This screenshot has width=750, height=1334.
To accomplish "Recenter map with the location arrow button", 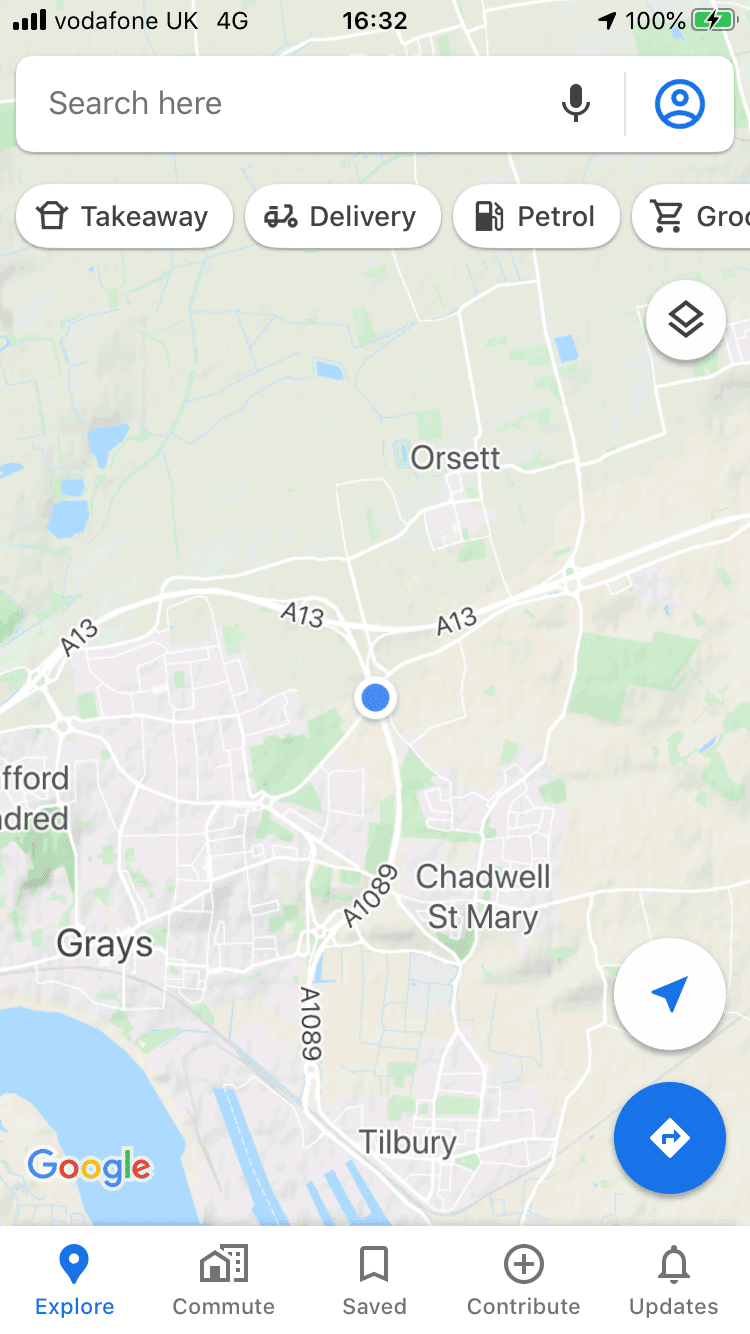I will tap(670, 994).
